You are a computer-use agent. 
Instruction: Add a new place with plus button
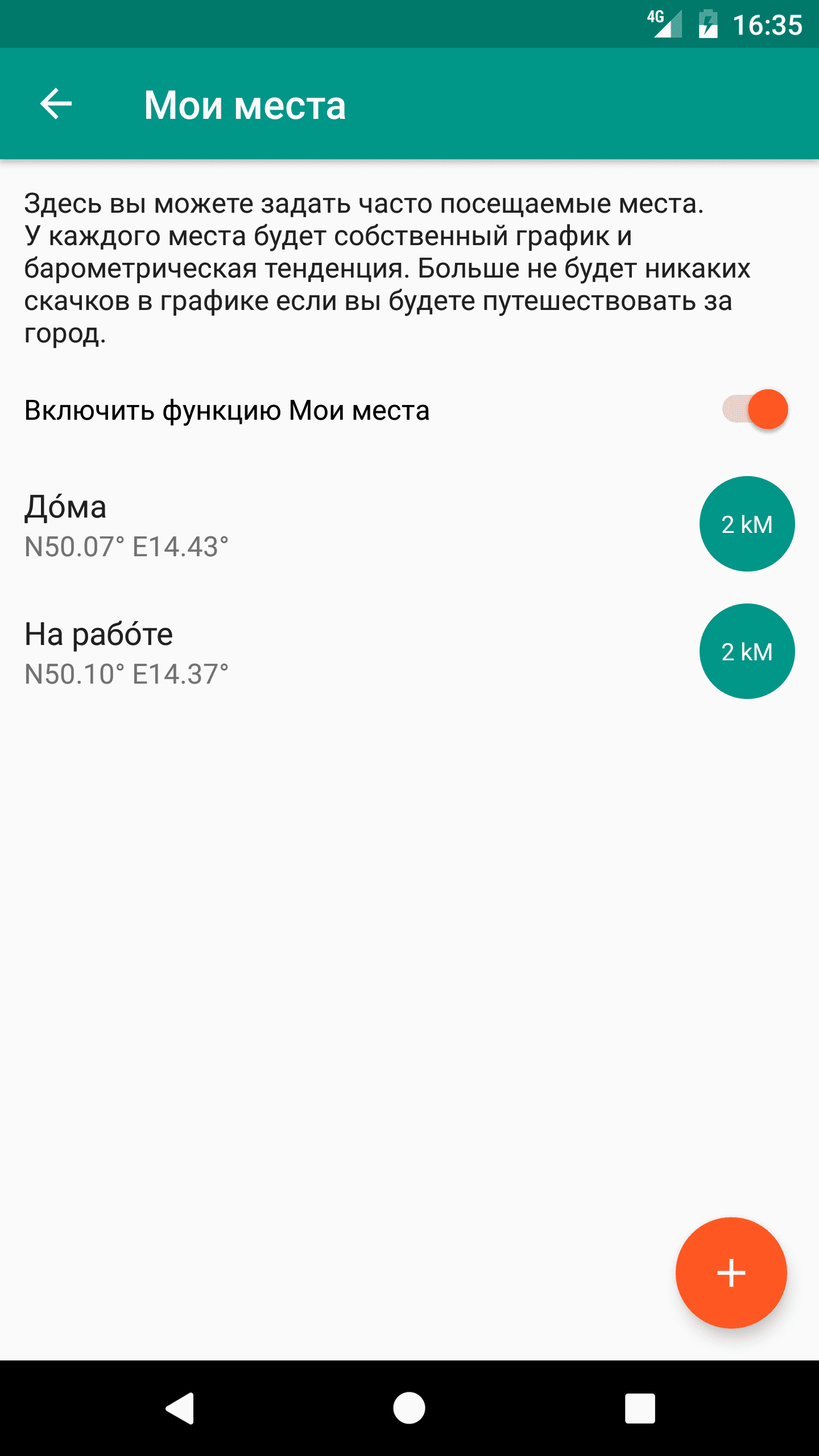pos(731,1273)
